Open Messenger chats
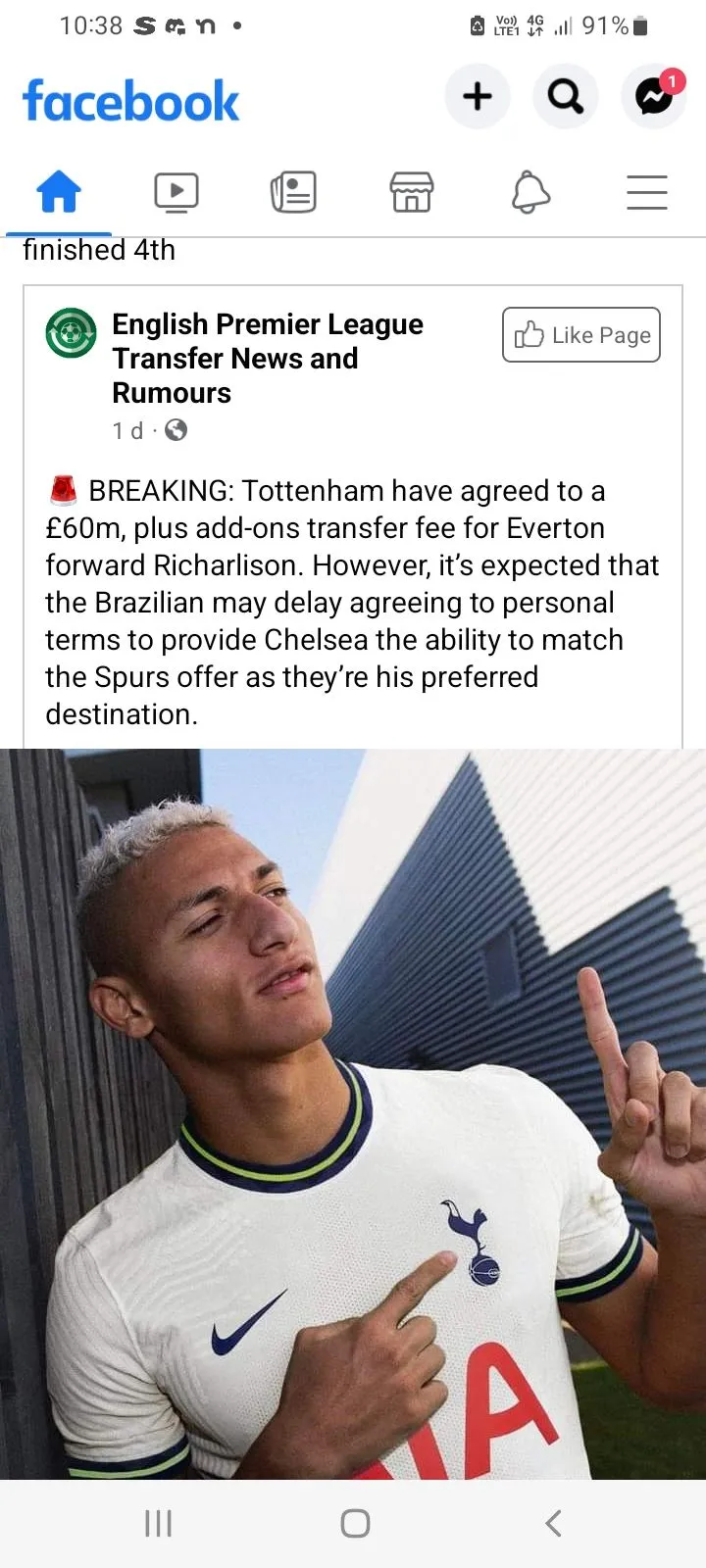Screen dimensions: 706x1568 pos(654,96)
